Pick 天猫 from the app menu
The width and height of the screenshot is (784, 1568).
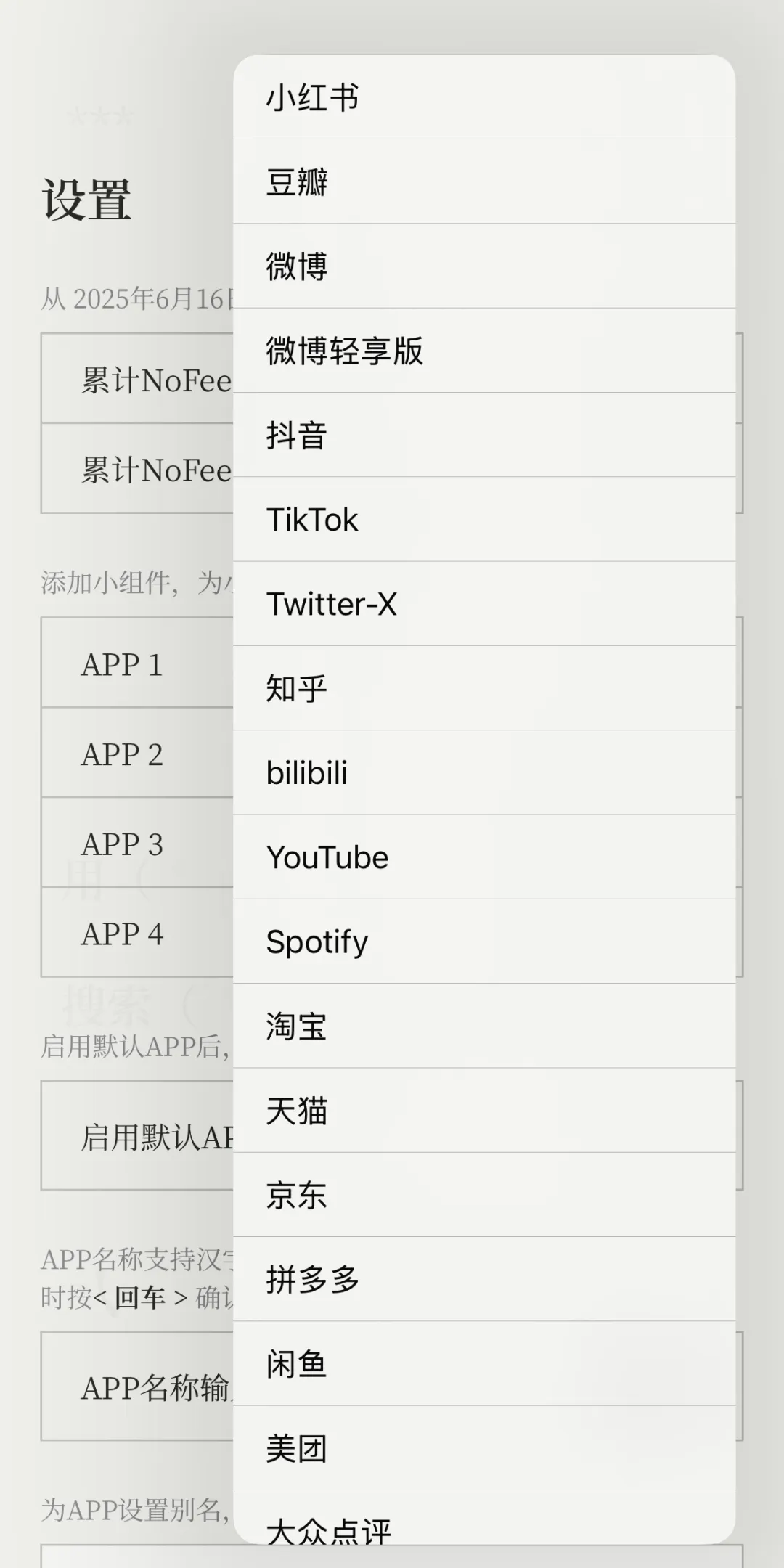483,1111
